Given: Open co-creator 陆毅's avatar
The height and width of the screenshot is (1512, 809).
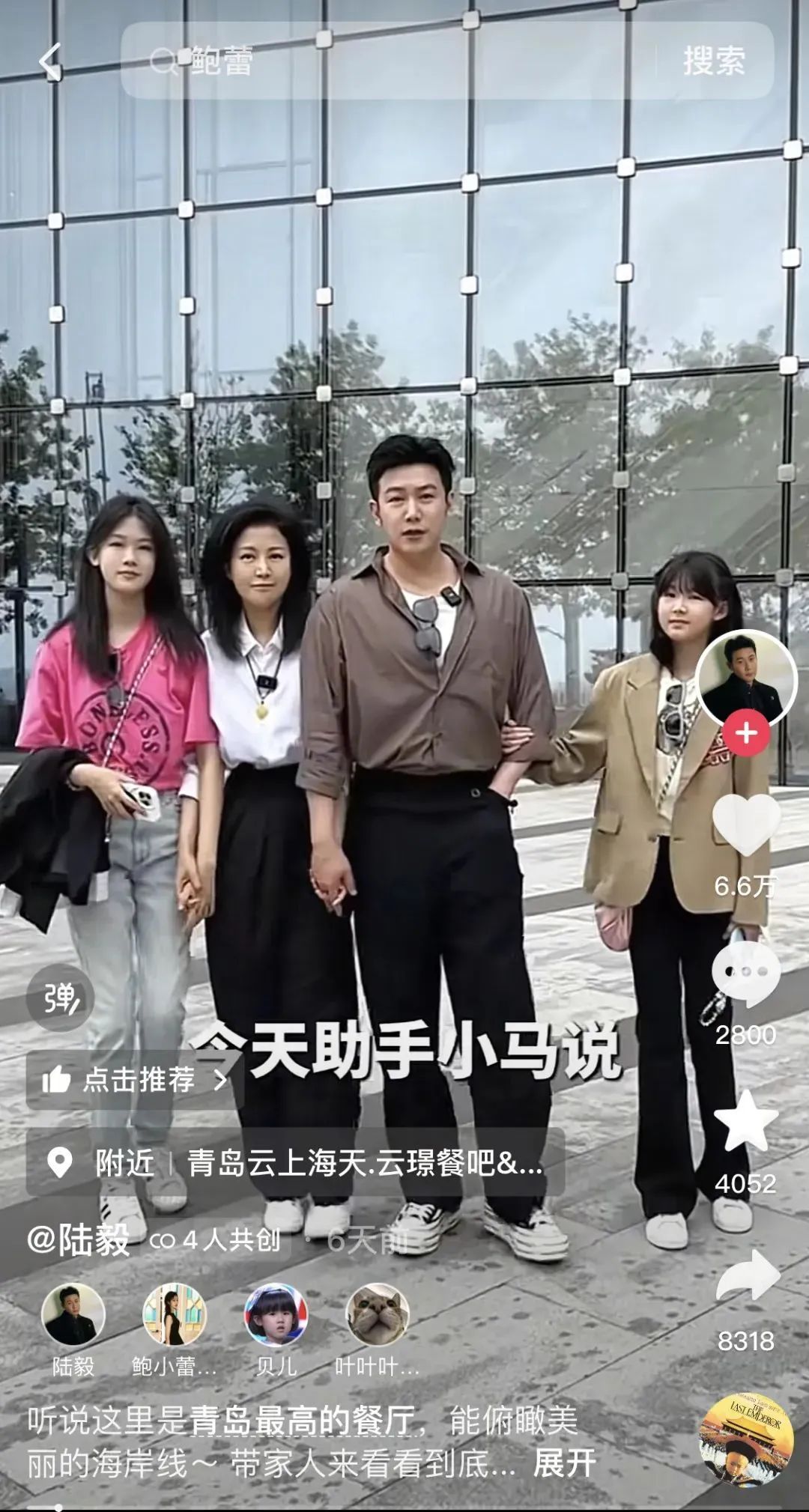Looking at the screenshot, I should coord(73,1316).
